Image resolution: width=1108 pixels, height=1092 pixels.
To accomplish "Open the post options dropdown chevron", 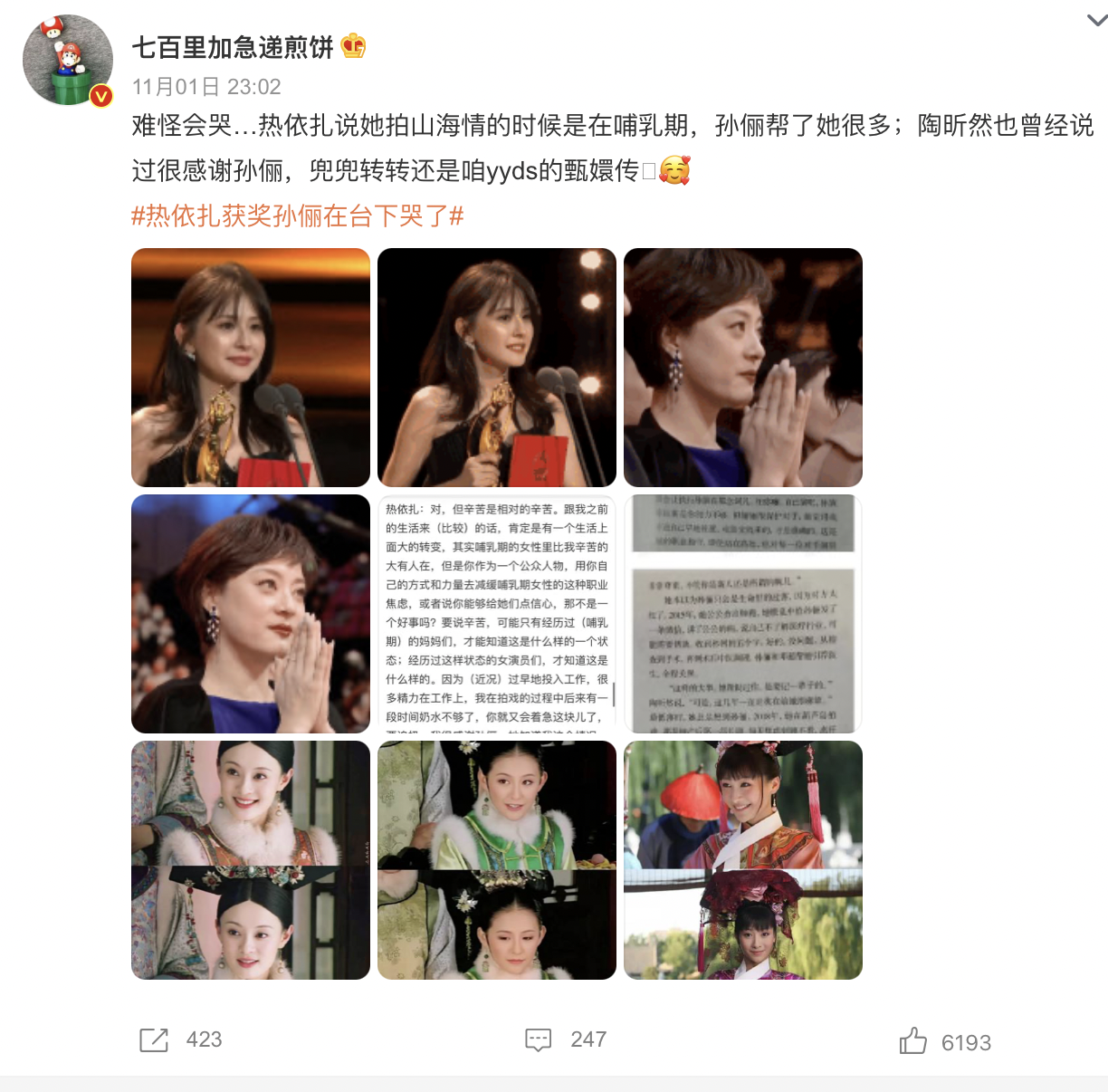I will tap(1096, 21).
